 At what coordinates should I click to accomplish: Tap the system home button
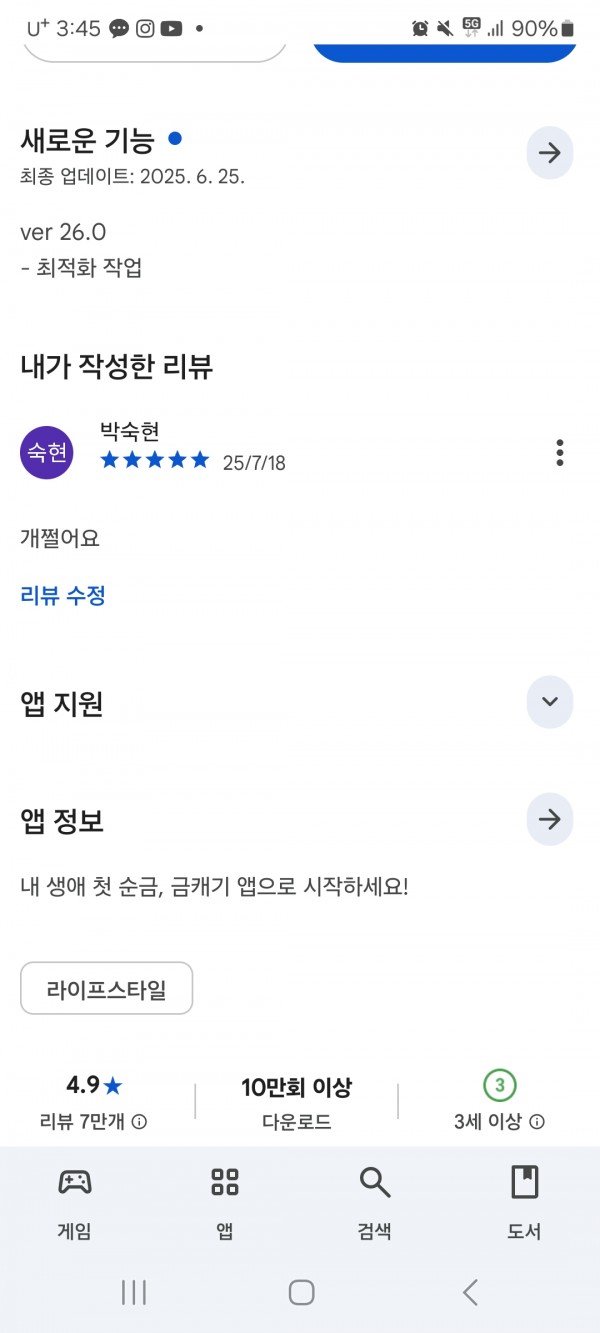pyautogui.click(x=301, y=1292)
